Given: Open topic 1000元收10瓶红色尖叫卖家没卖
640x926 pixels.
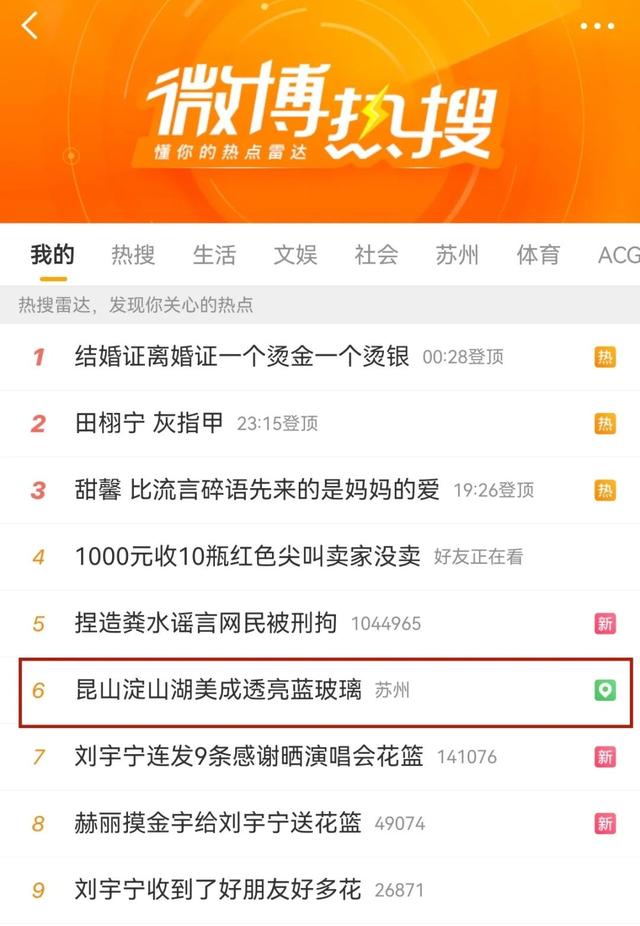Looking at the screenshot, I should coord(251,557).
